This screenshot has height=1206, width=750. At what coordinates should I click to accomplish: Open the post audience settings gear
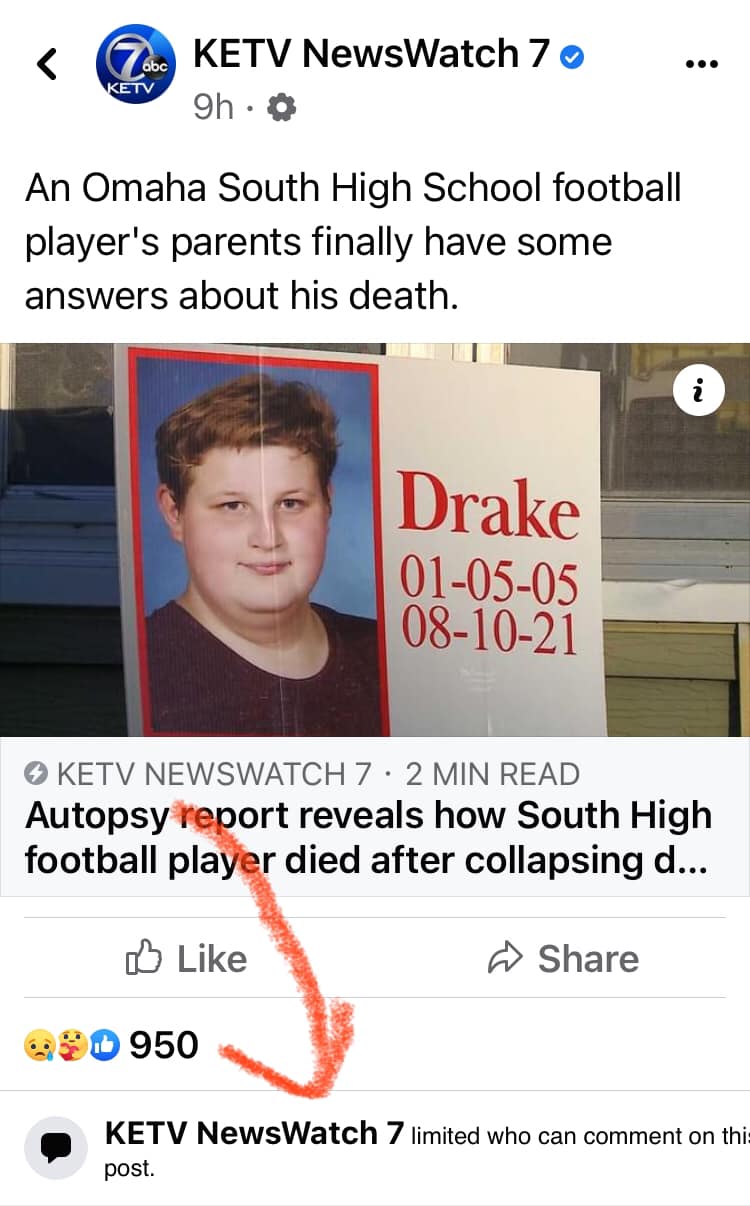[282, 108]
